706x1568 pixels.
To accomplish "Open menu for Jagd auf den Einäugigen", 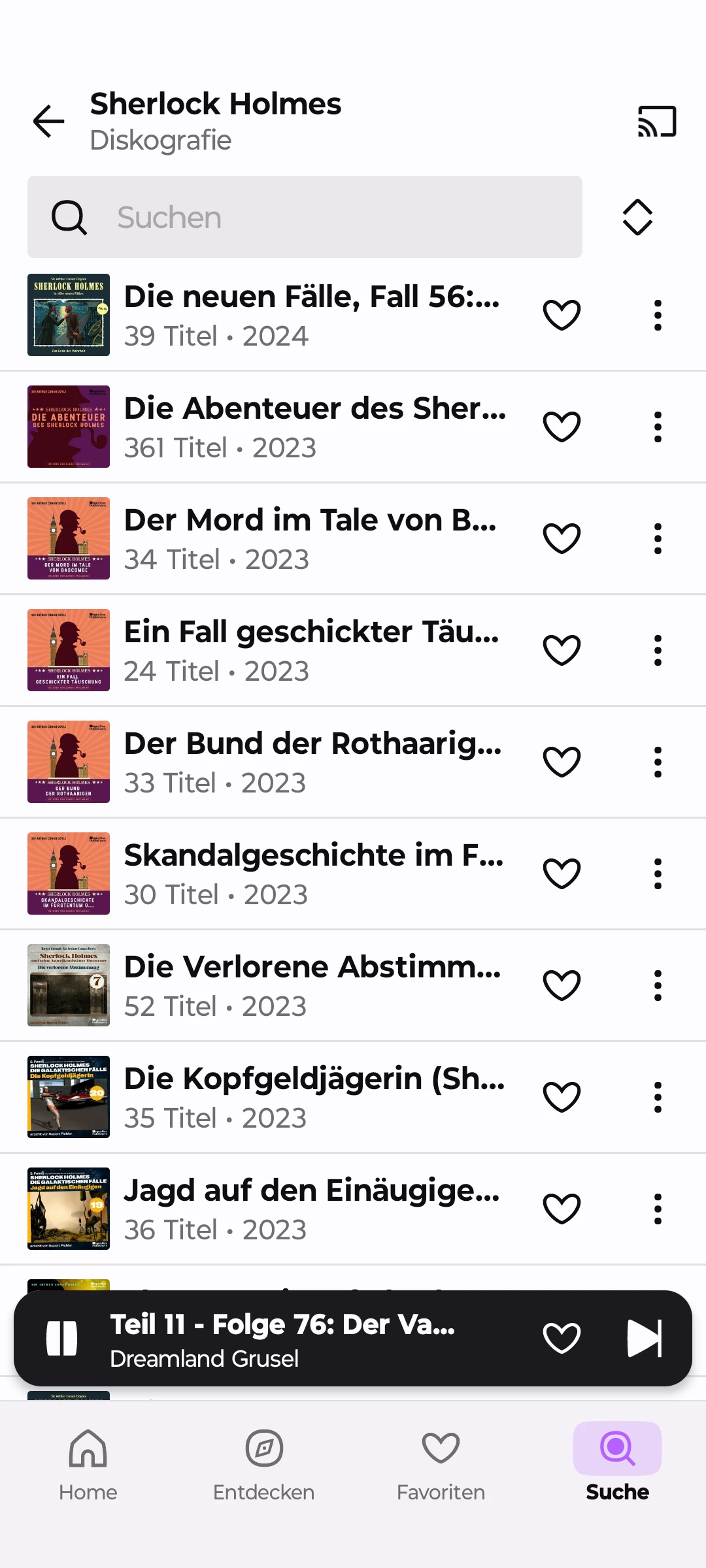I will click(x=658, y=1209).
